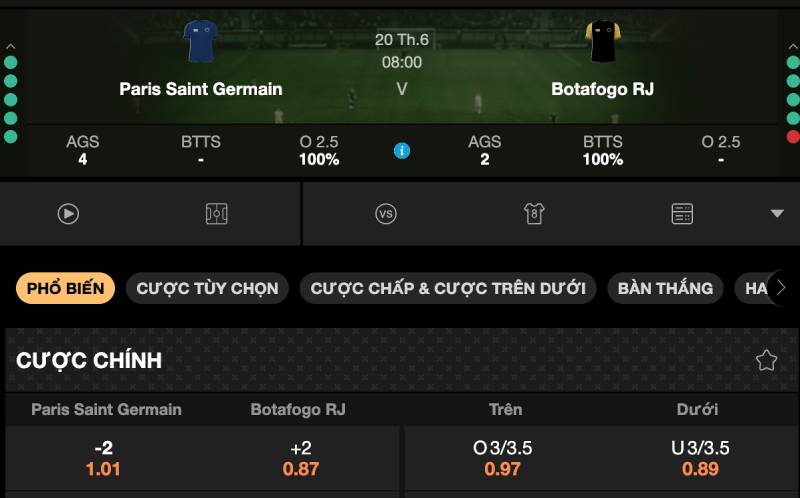Tap the blue info icon
The height and width of the screenshot is (498, 800).
(402, 151)
